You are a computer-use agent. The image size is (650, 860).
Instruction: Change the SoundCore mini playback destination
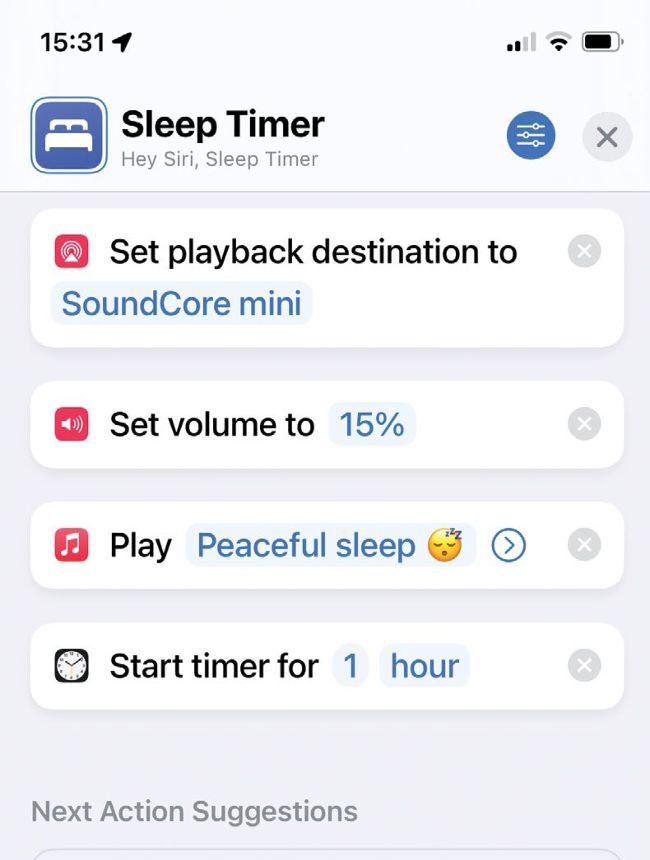(x=181, y=303)
